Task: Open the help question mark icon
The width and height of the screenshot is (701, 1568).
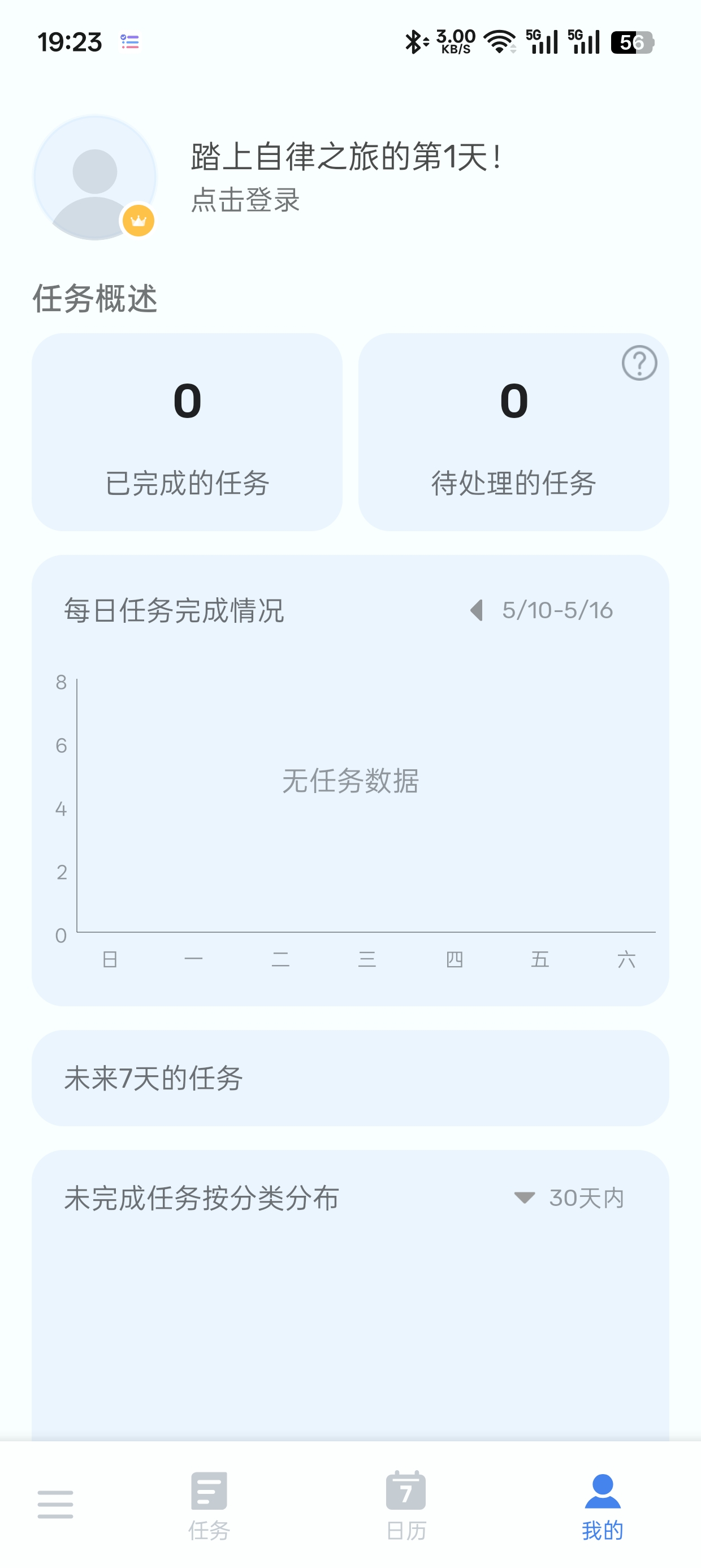Action: tap(639, 363)
